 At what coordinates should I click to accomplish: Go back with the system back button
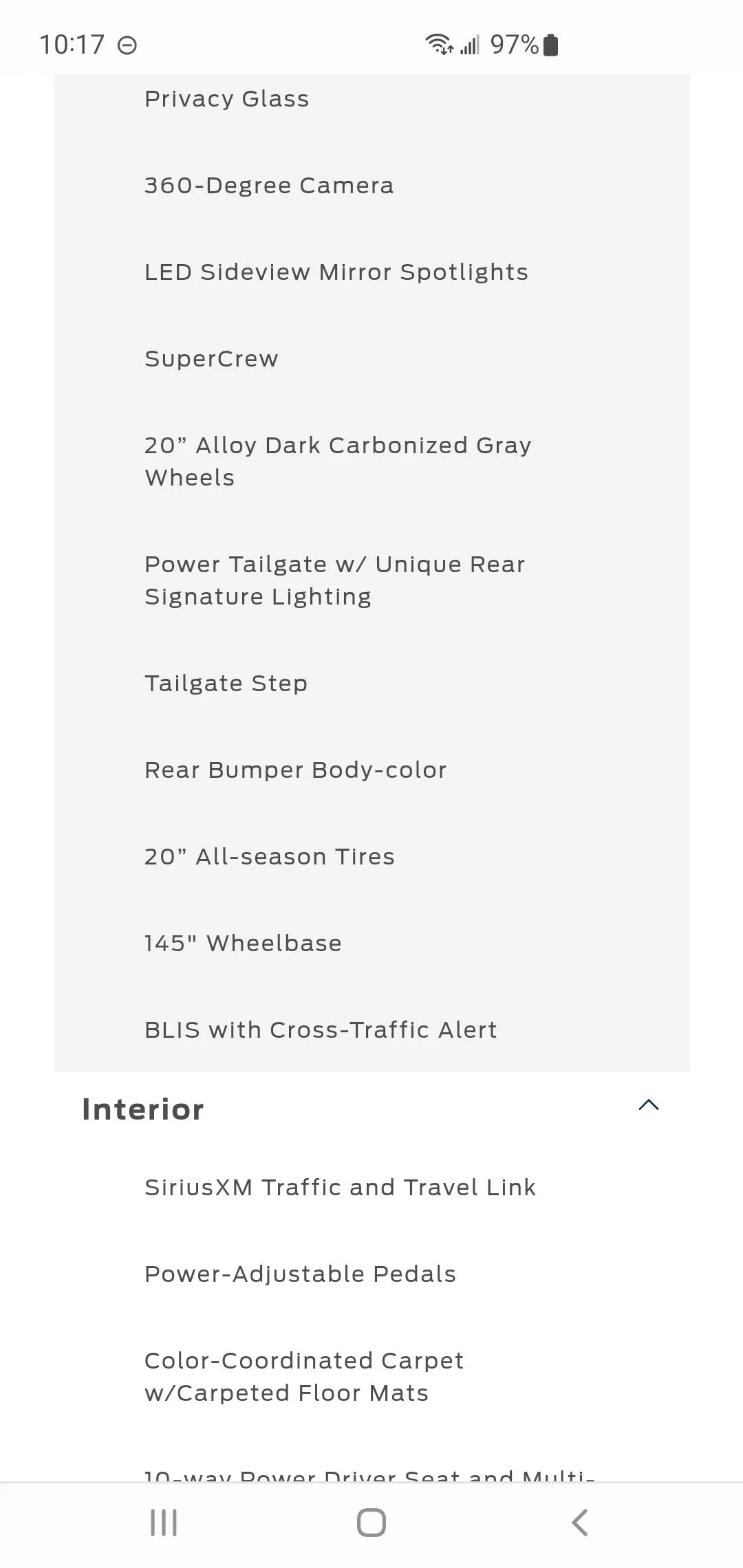[x=580, y=1523]
